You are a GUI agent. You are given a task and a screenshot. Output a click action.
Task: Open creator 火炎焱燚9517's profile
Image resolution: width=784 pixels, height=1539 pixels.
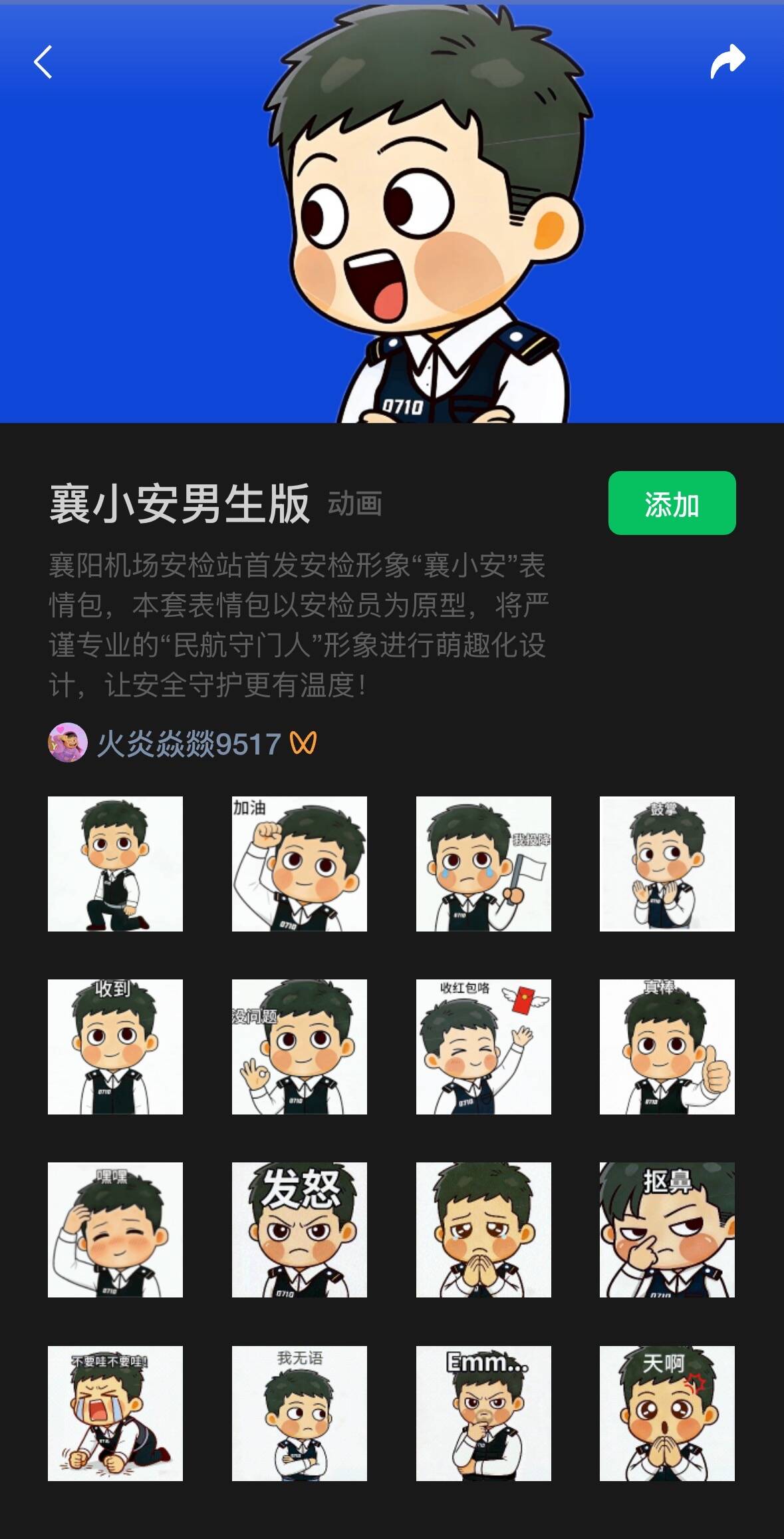click(189, 743)
